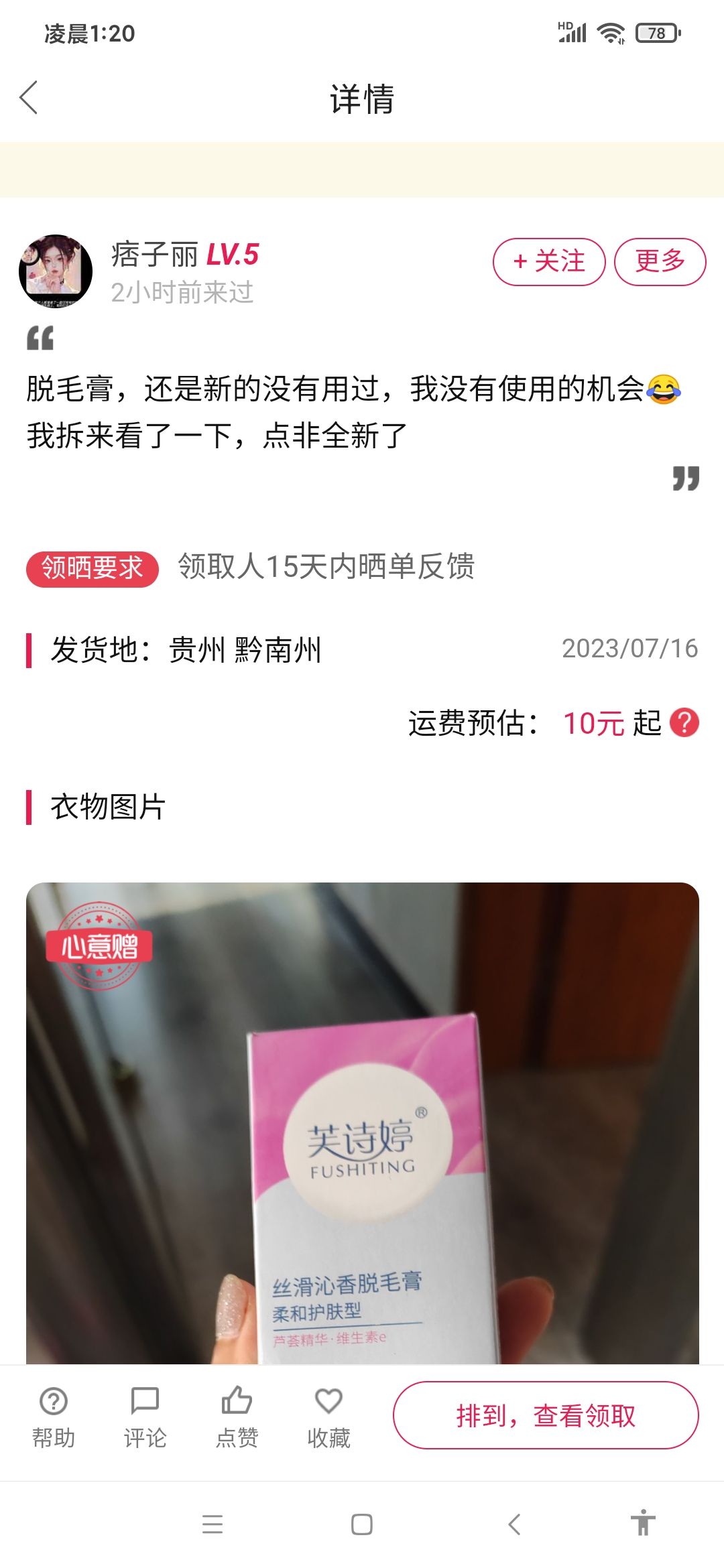Open 痞子丽's profile avatar

pyautogui.click(x=56, y=271)
